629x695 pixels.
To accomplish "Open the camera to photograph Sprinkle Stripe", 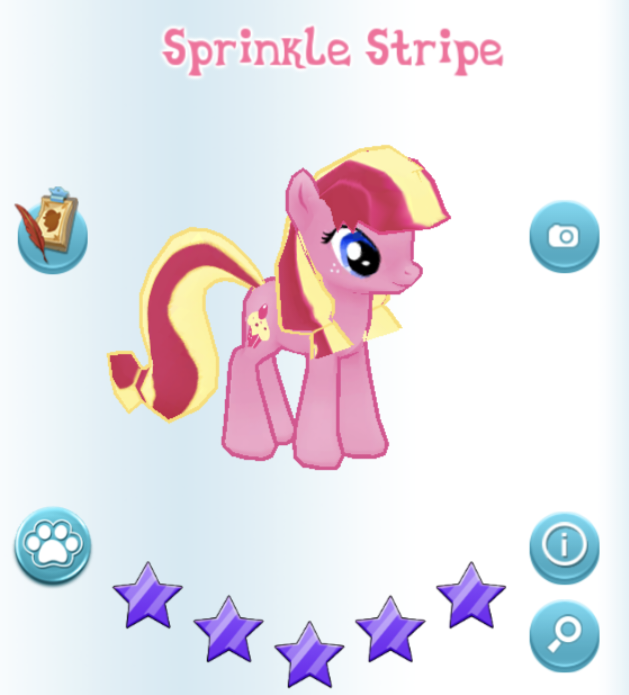I will coord(564,236).
